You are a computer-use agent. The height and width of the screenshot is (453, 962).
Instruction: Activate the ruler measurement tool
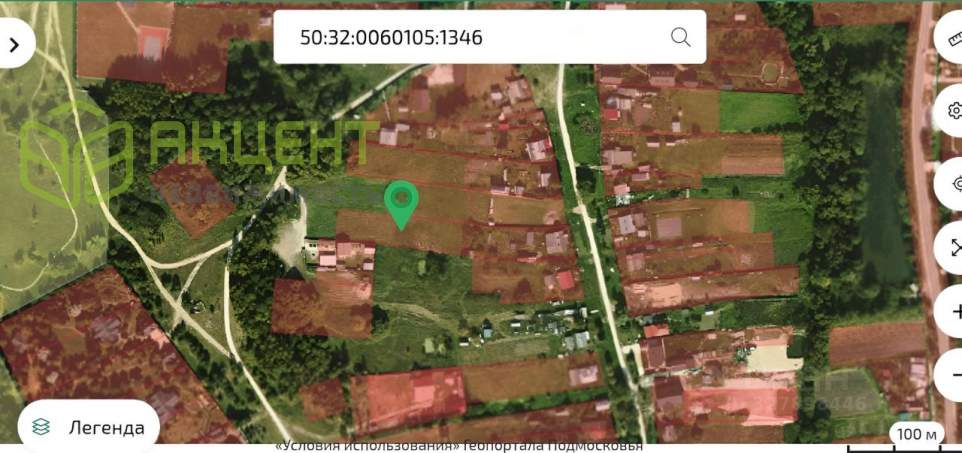tap(951, 40)
